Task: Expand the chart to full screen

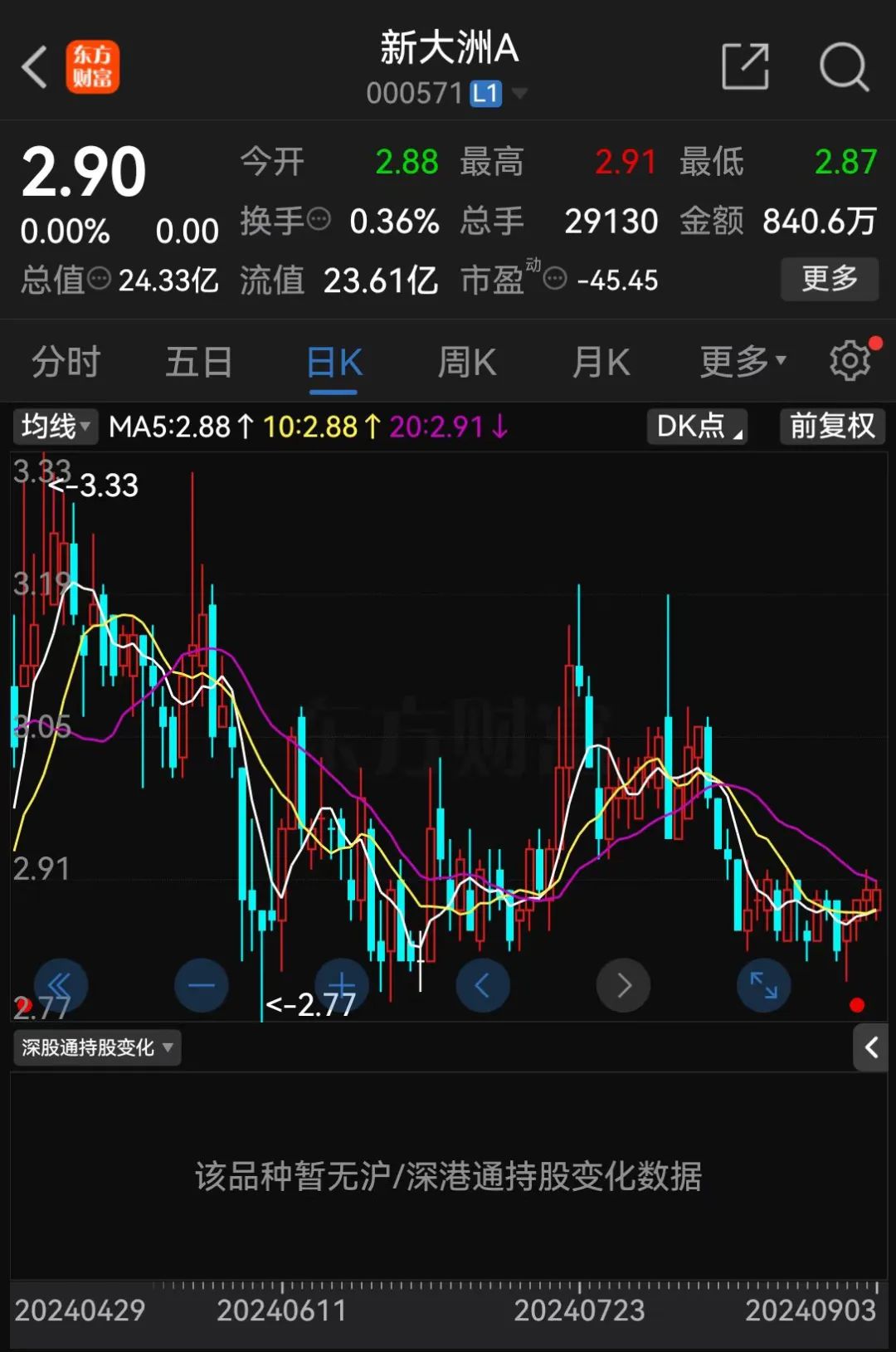Action: 763,985
